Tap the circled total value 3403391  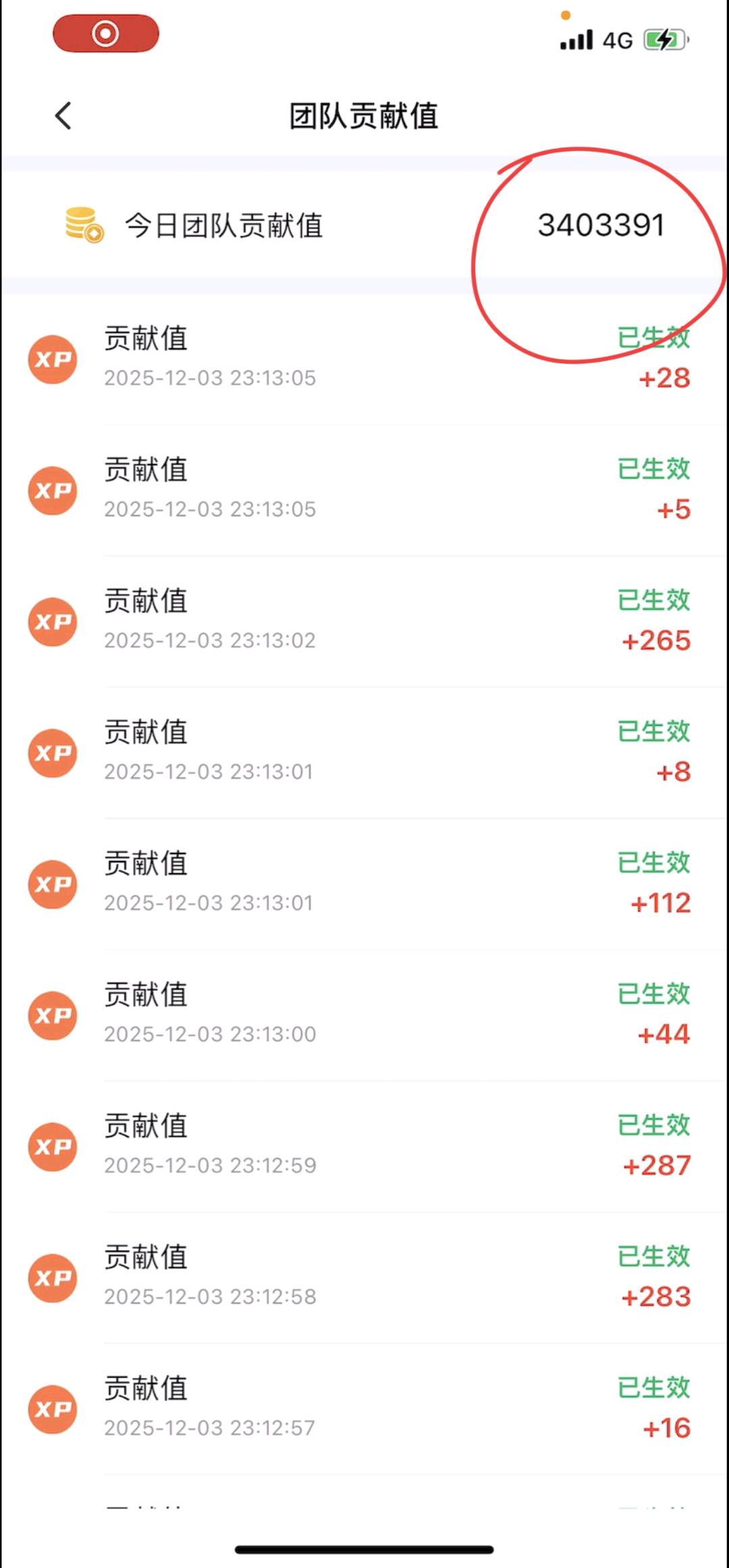(599, 225)
